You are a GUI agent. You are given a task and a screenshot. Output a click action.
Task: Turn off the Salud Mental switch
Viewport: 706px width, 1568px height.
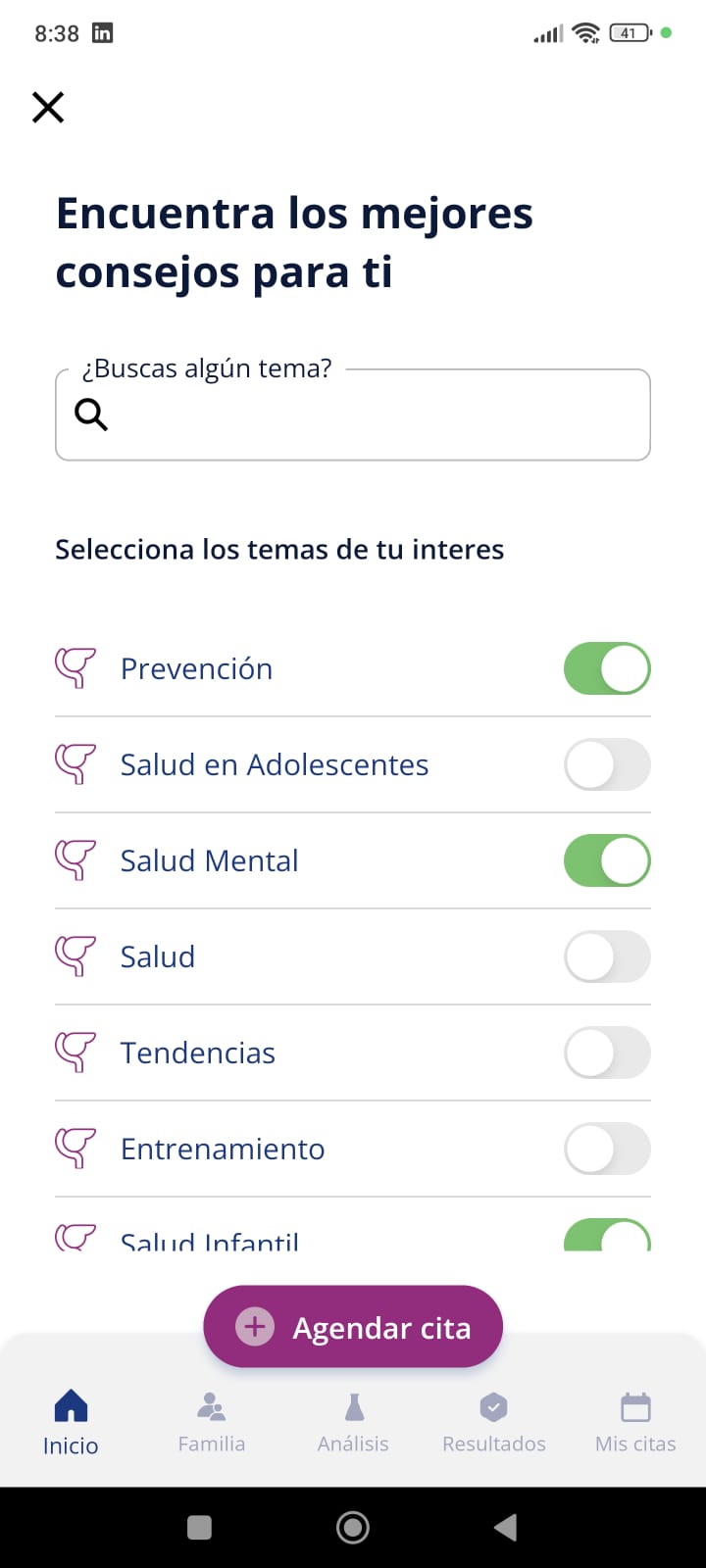coord(607,860)
